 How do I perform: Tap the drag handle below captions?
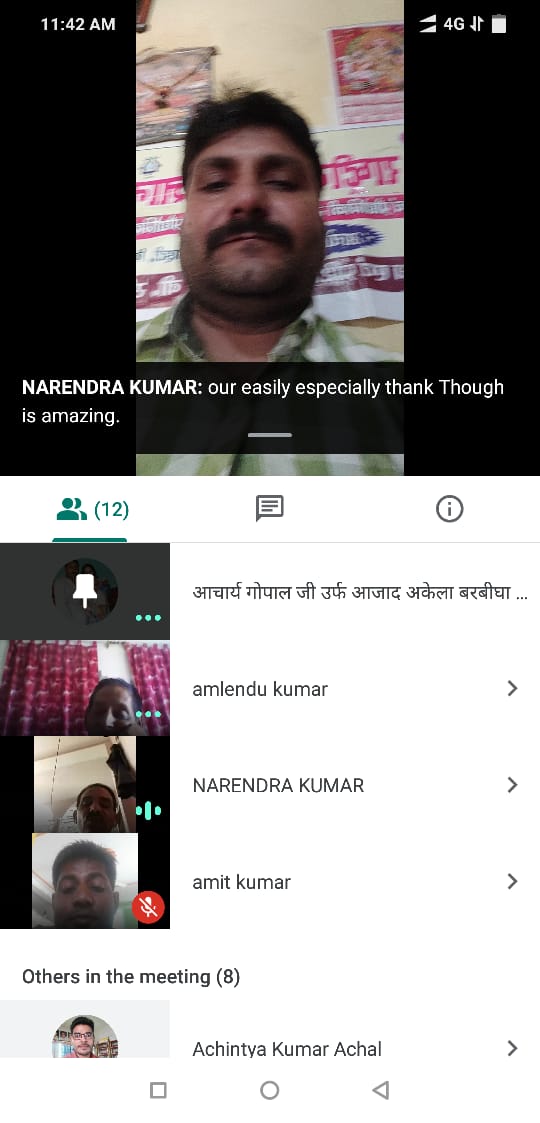pyautogui.click(x=270, y=435)
